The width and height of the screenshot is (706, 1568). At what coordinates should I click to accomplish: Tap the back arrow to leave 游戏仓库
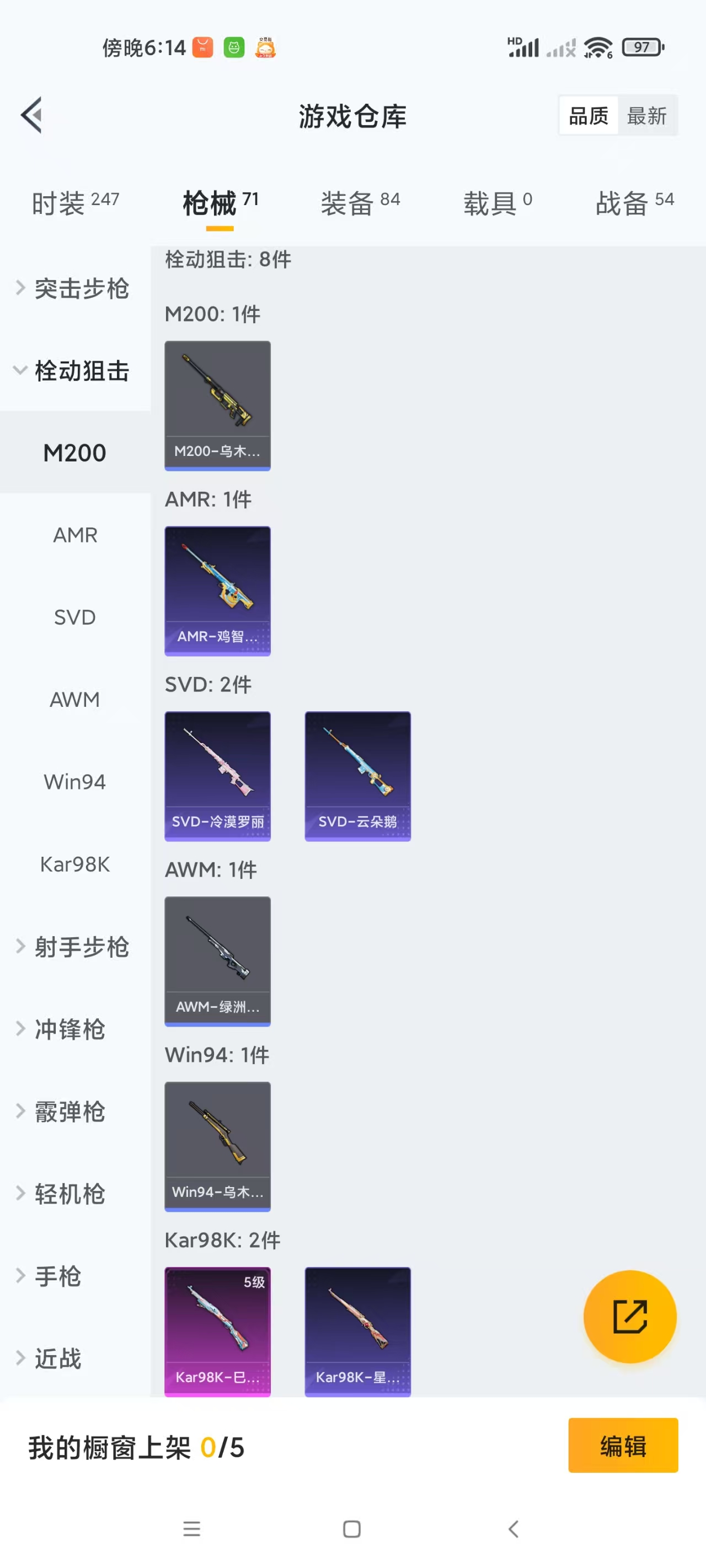[x=31, y=116]
